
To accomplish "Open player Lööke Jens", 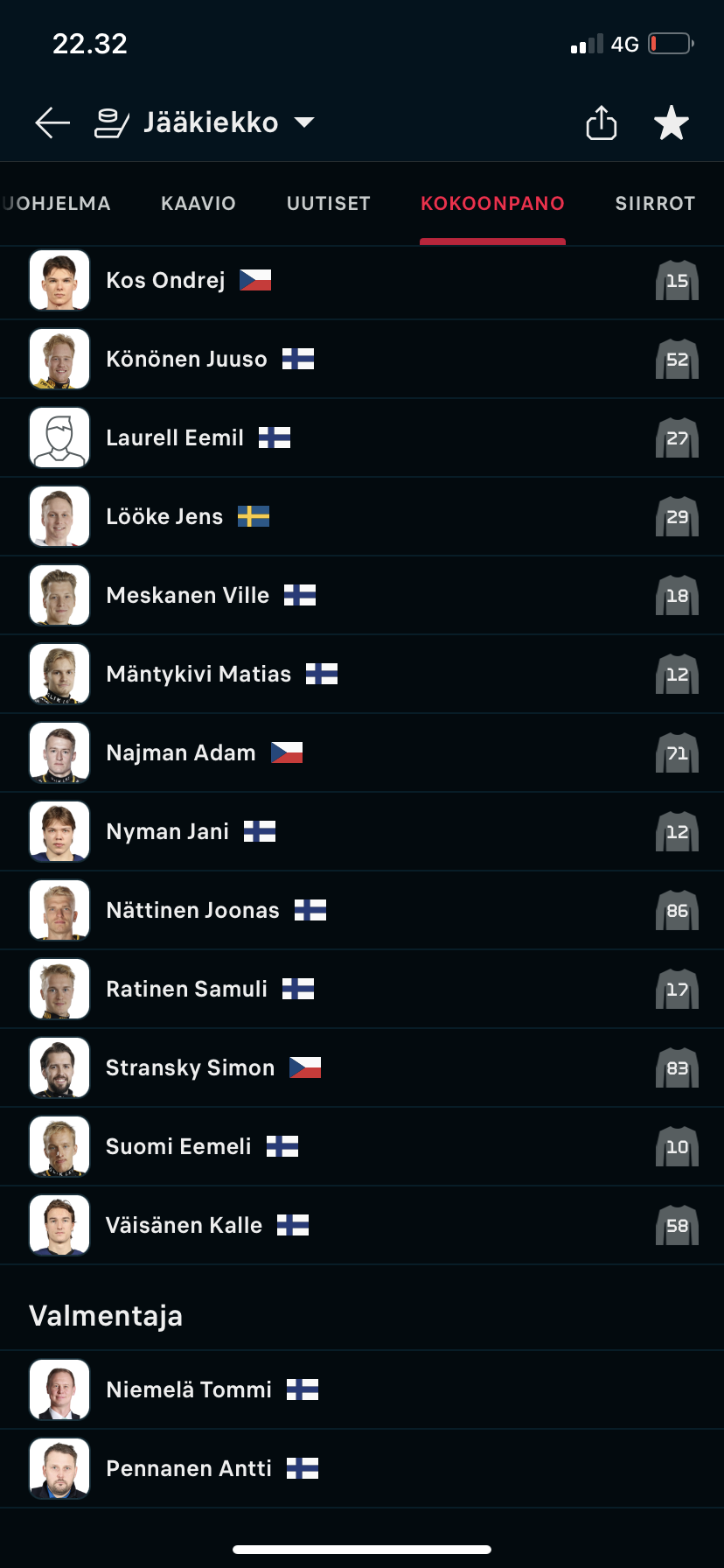I will [x=362, y=516].
